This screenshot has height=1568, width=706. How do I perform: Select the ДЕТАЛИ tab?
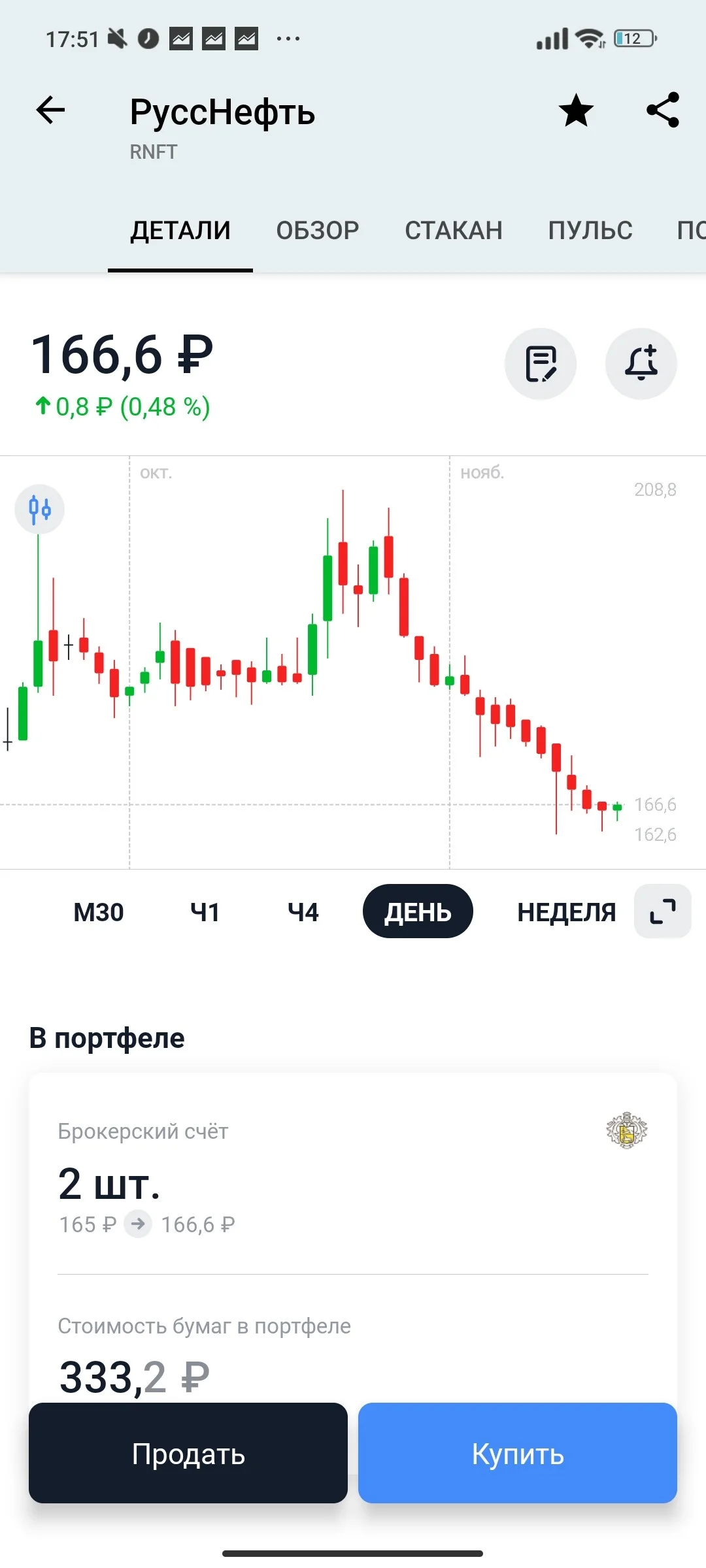point(180,231)
